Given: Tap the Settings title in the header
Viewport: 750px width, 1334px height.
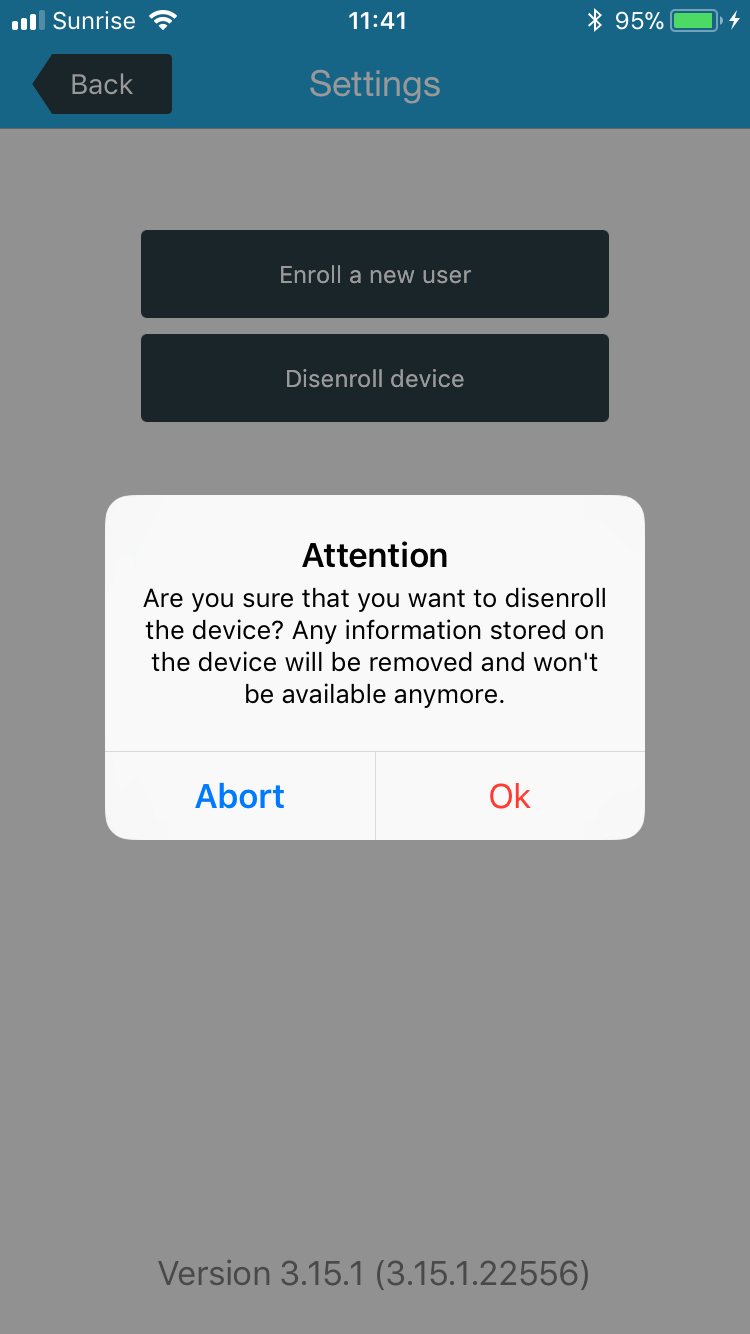Looking at the screenshot, I should pos(375,84).
